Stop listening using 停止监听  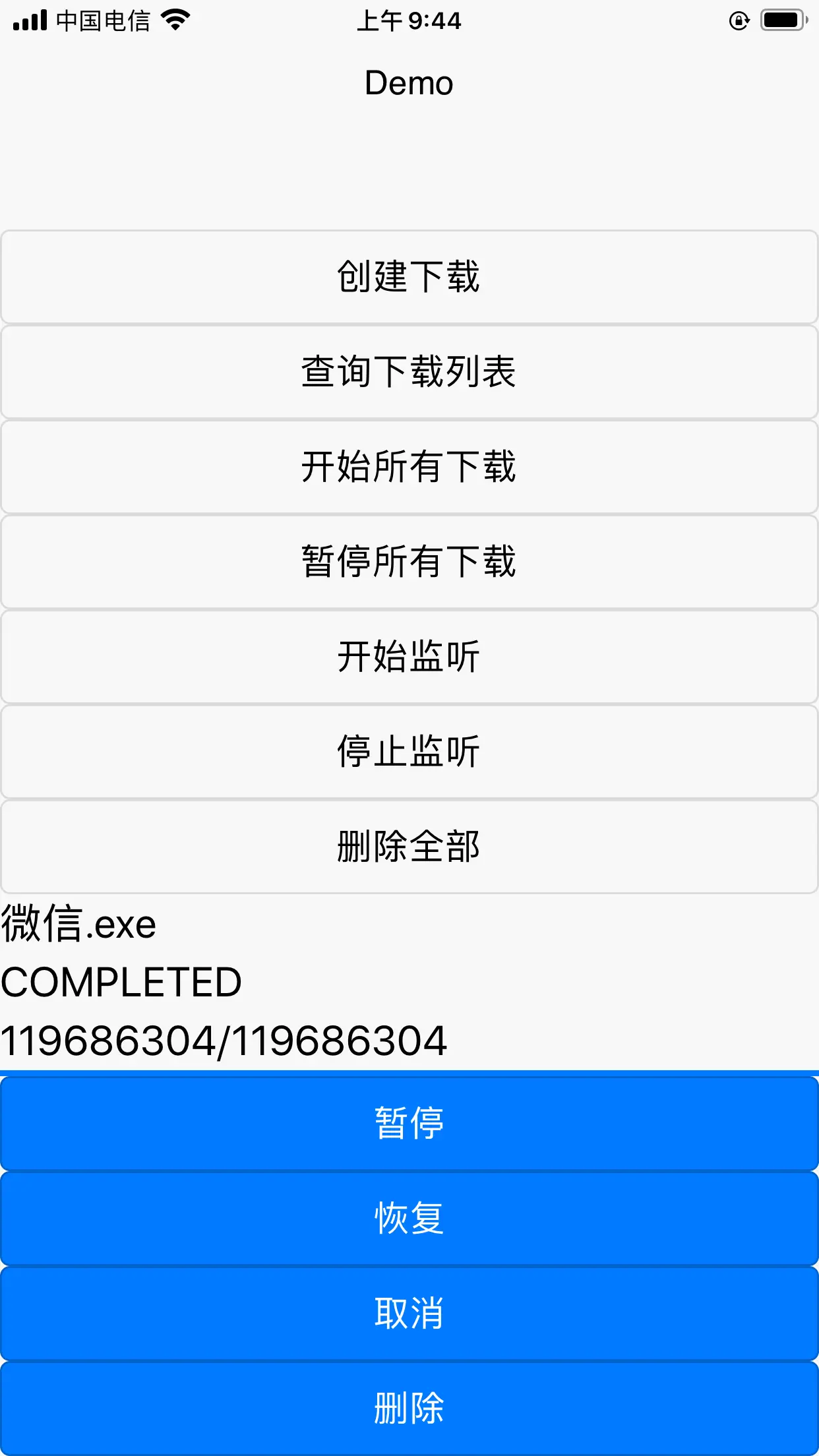[x=409, y=752]
